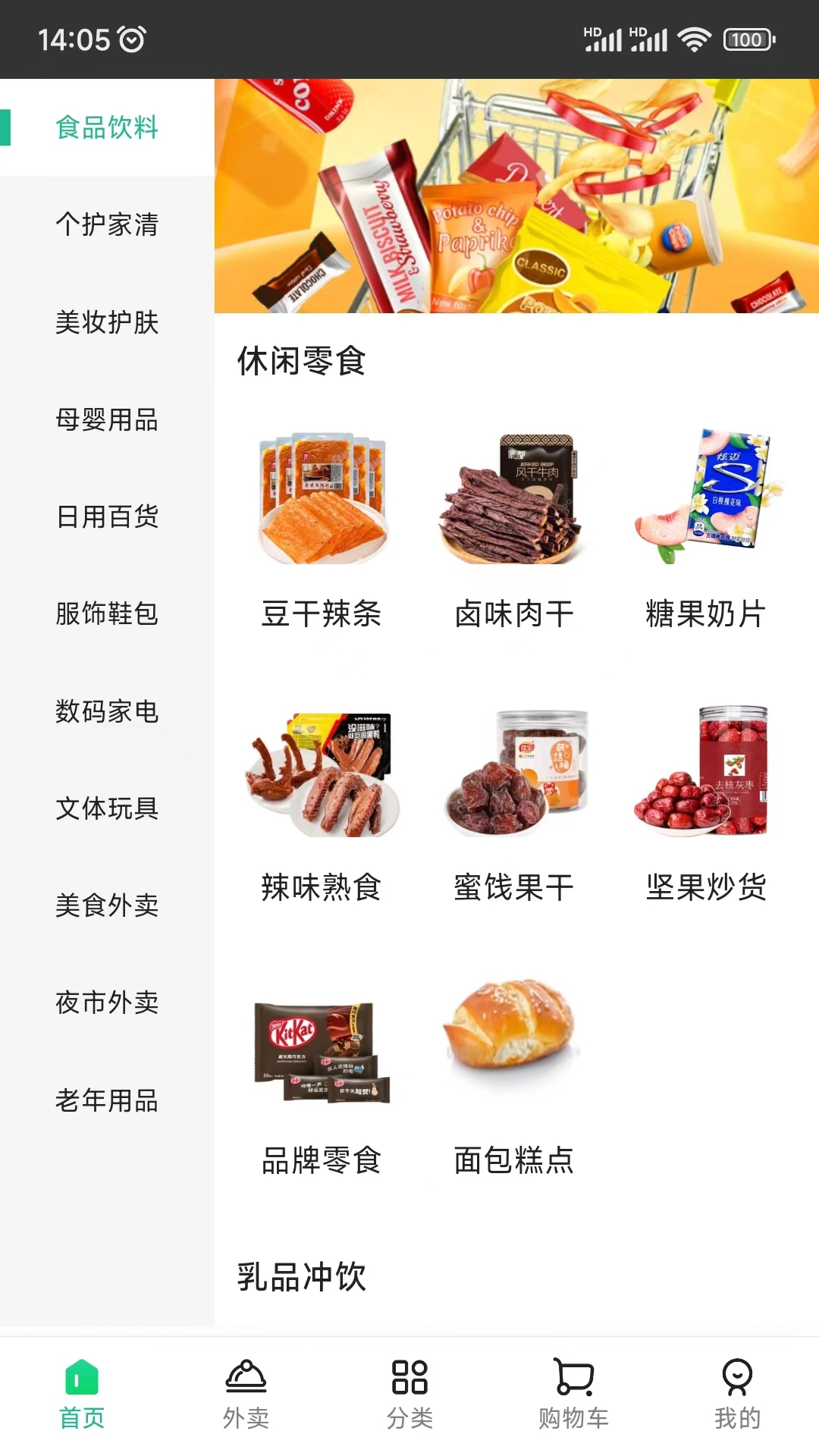Open the 坚果炒货 subcategory

coord(706,804)
